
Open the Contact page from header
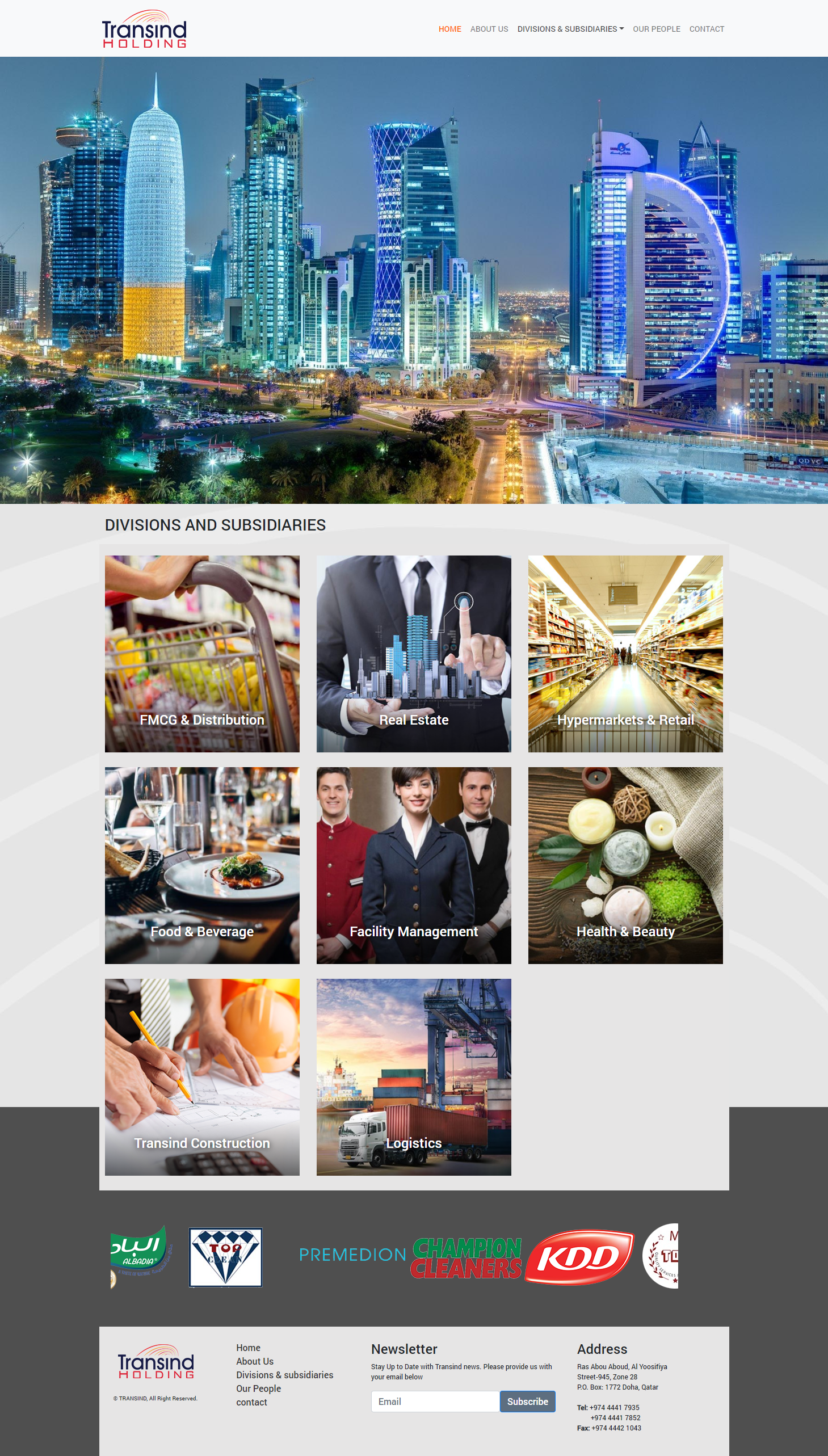707,29
